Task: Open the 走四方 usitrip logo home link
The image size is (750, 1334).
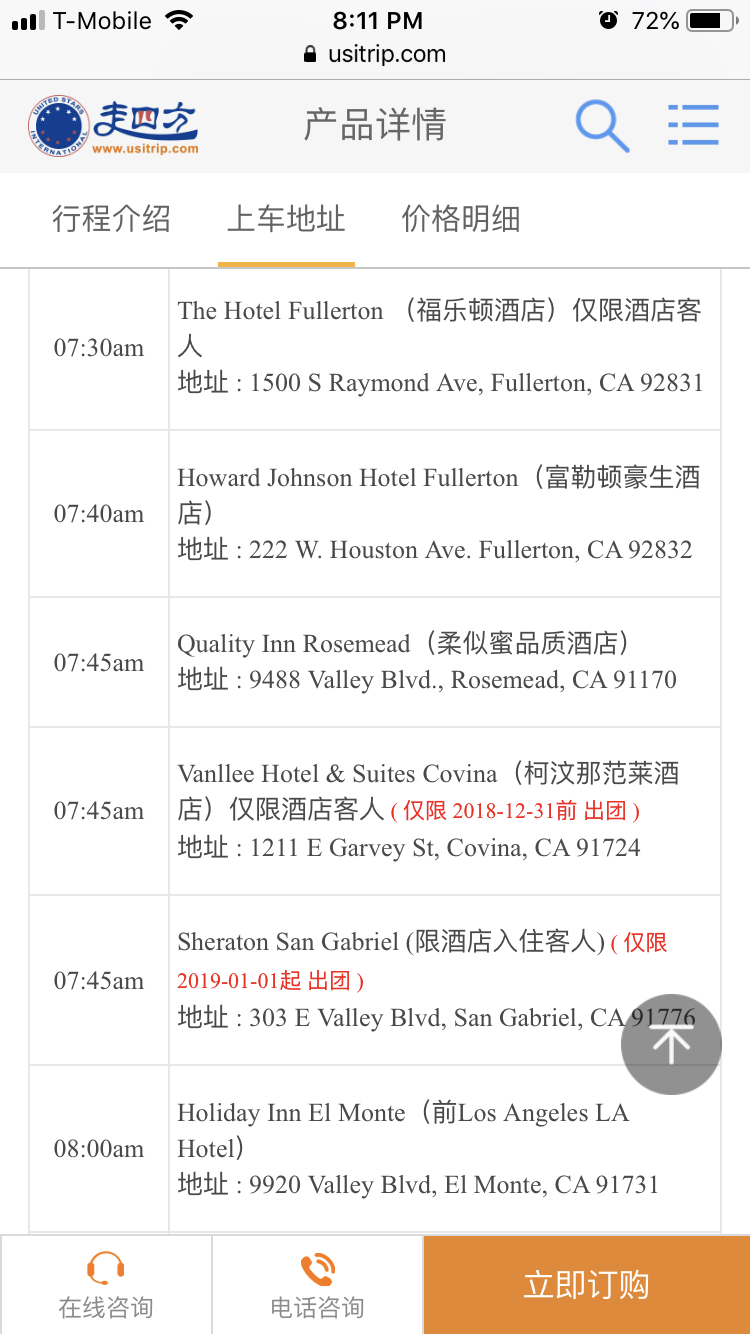Action: [x=113, y=126]
